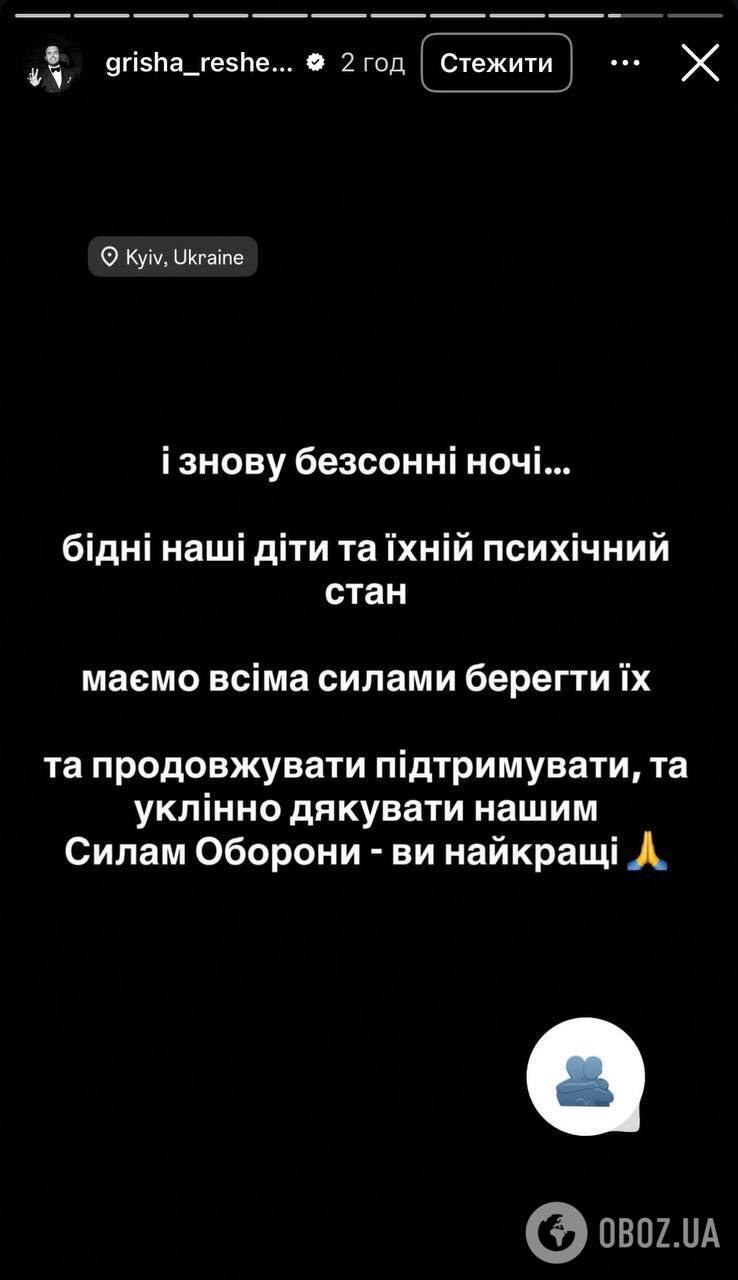This screenshot has height=1280, width=738.
Task: Click the verified badge next to username
Action: (315, 61)
